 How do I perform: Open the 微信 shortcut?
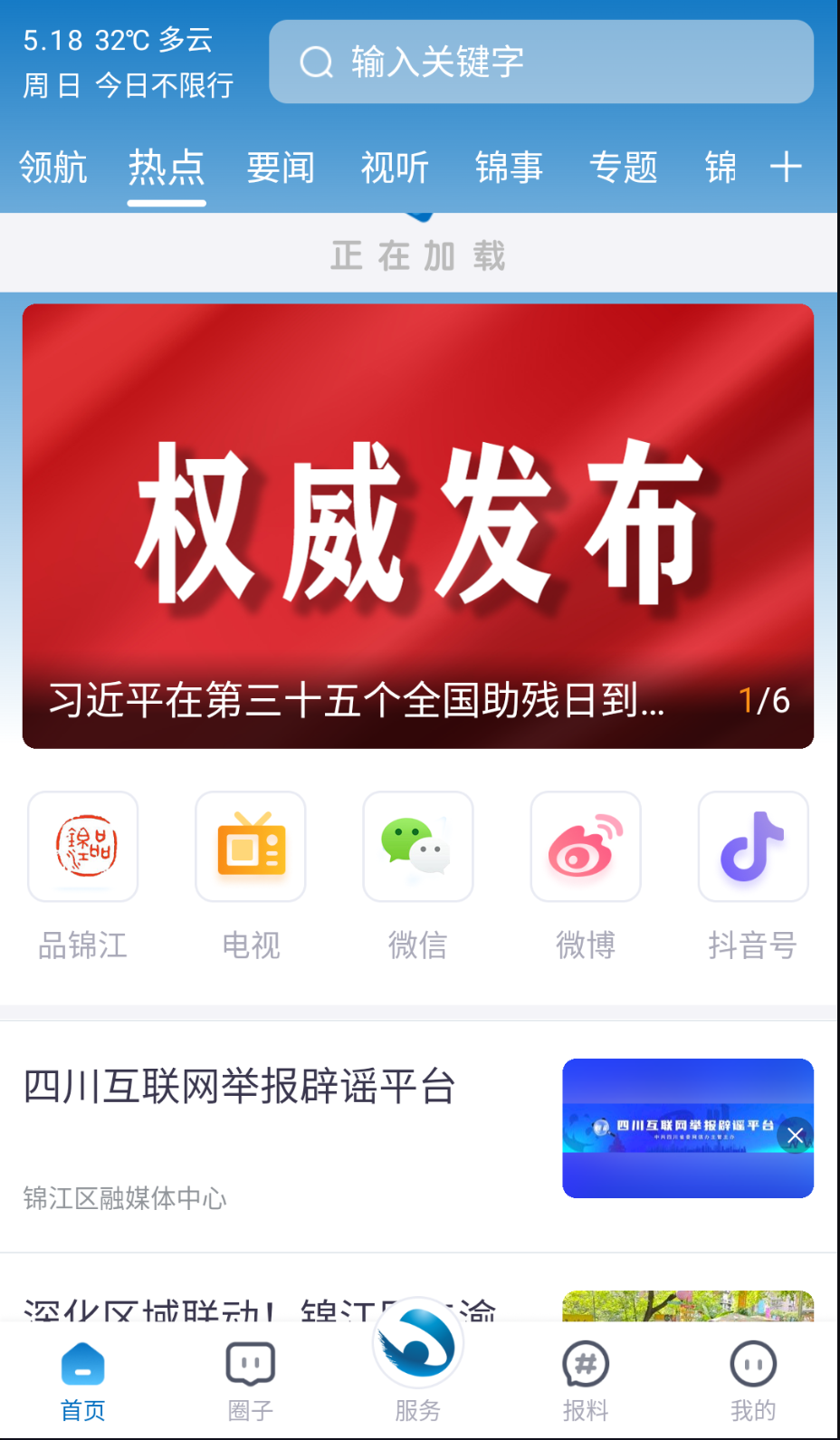point(418,848)
